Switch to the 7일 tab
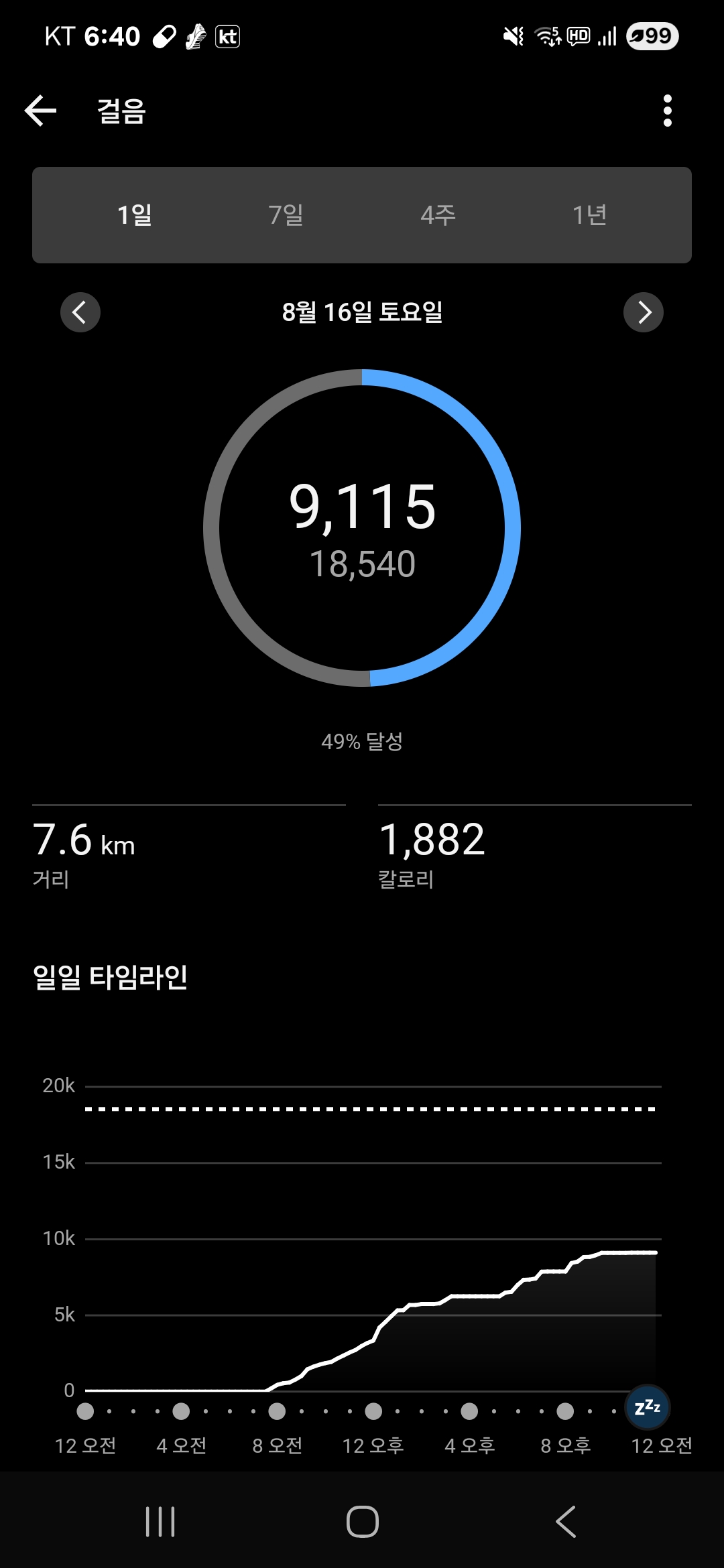 pos(286,215)
